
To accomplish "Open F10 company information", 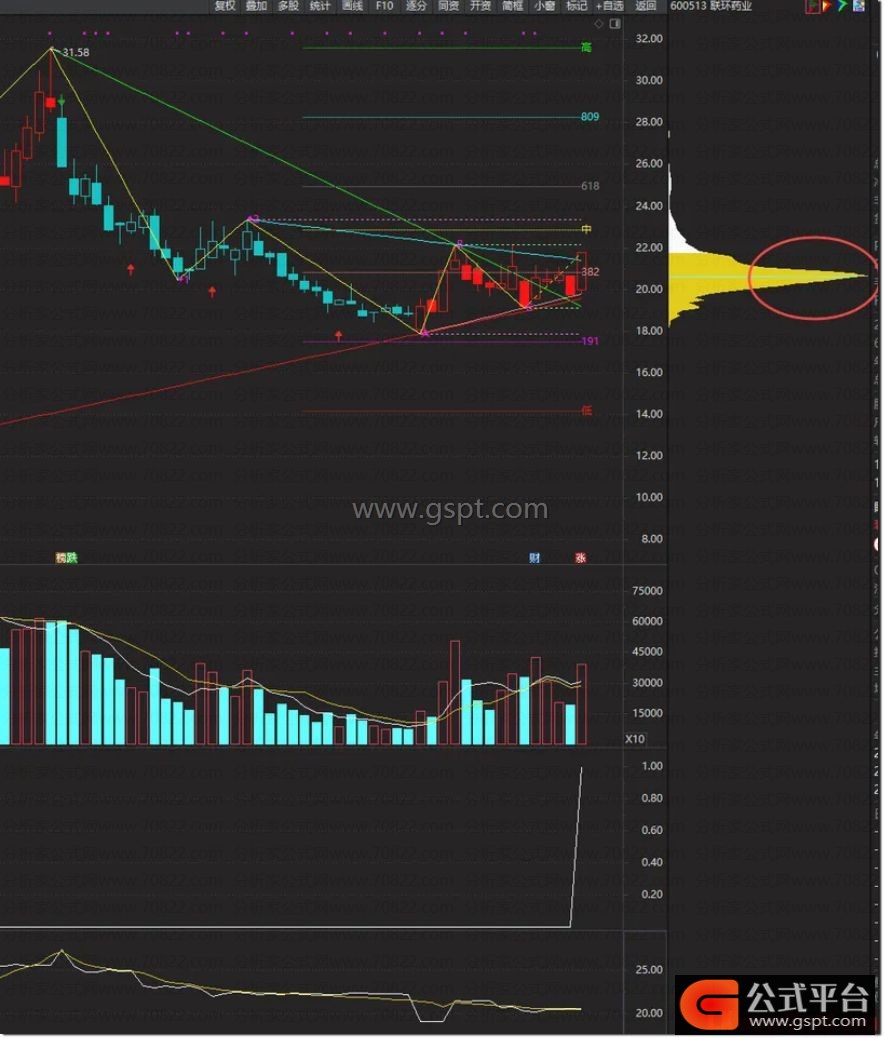I will (x=385, y=6).
